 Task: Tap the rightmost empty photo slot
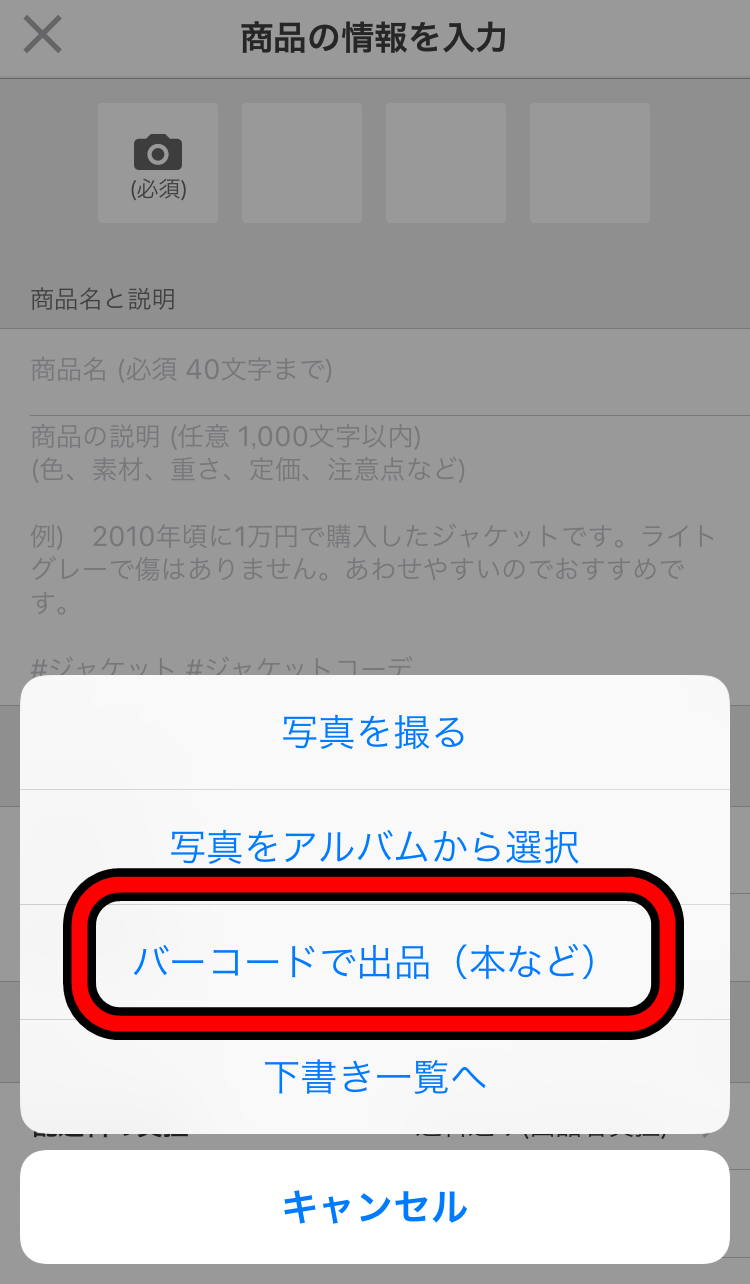(589, 162)
